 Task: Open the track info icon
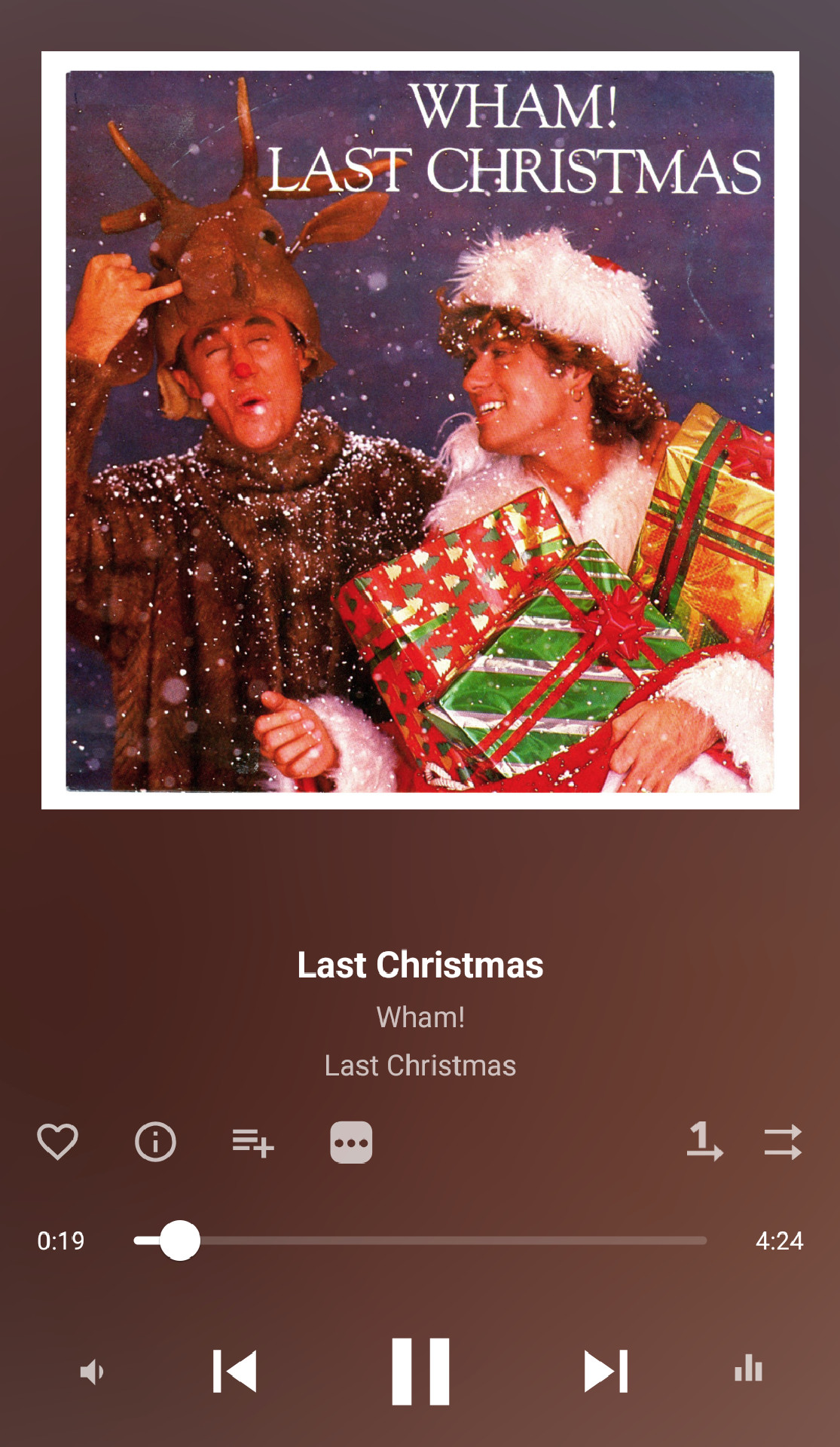155,1142
